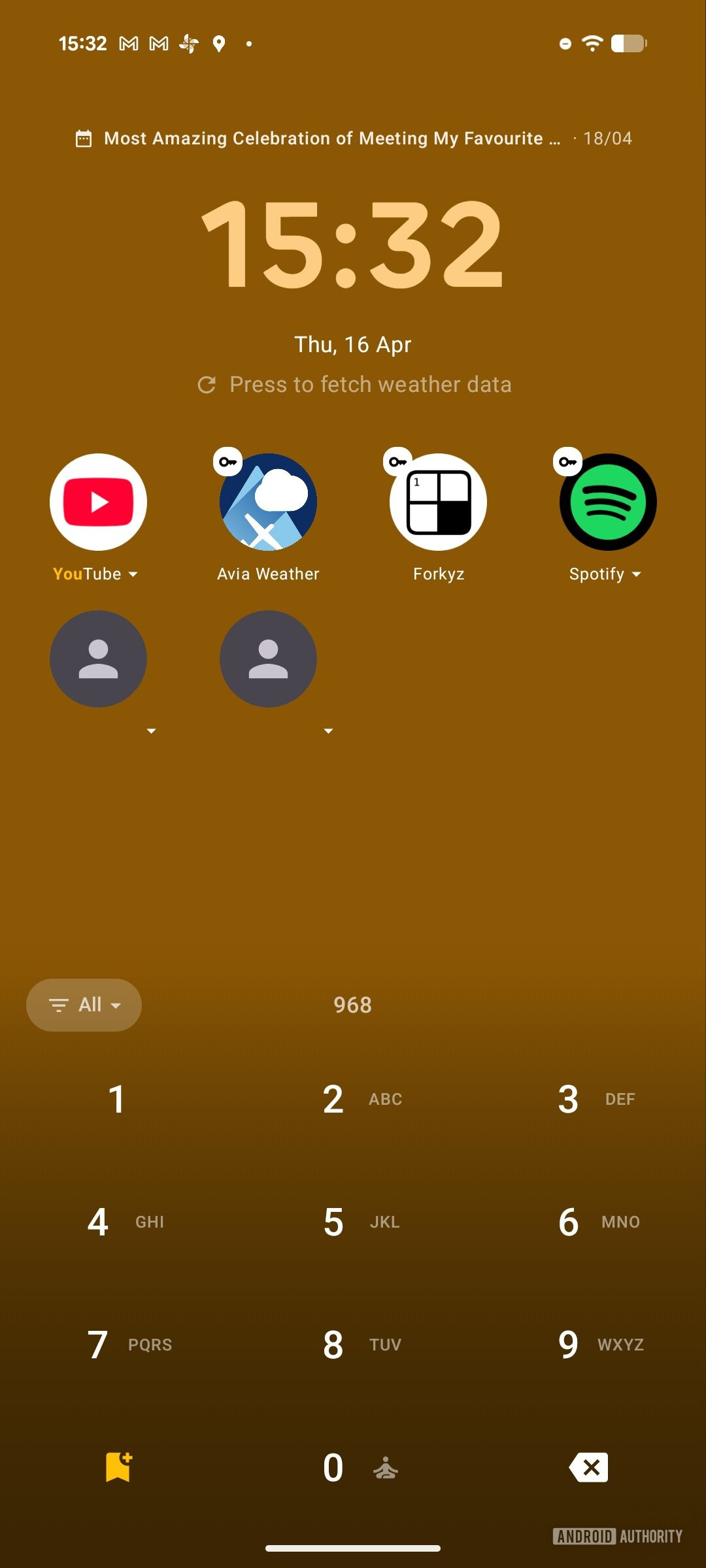
Task: Open the YouTube shortcut
Action: pos(98,502)
